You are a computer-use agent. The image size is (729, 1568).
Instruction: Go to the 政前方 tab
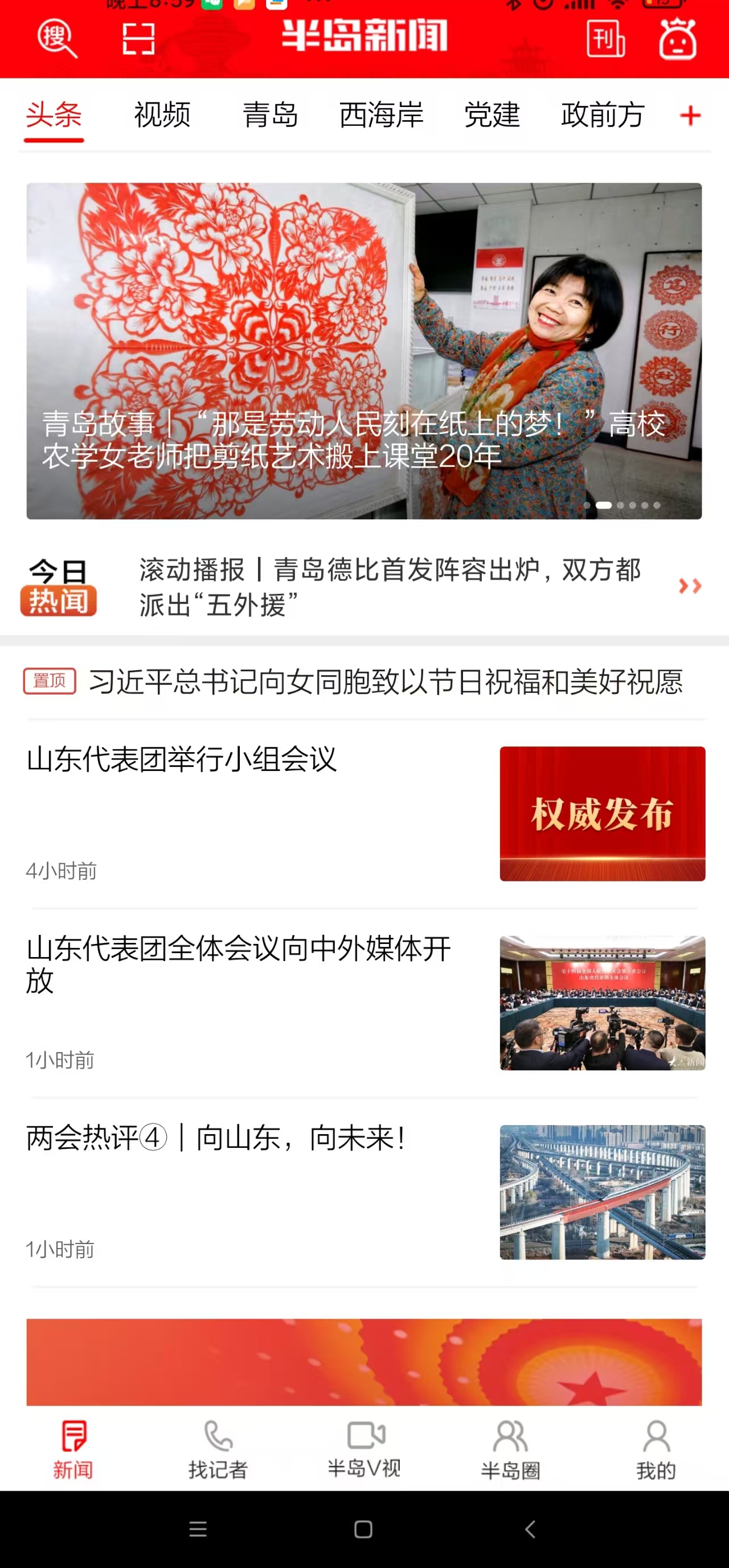pos(603,115)
